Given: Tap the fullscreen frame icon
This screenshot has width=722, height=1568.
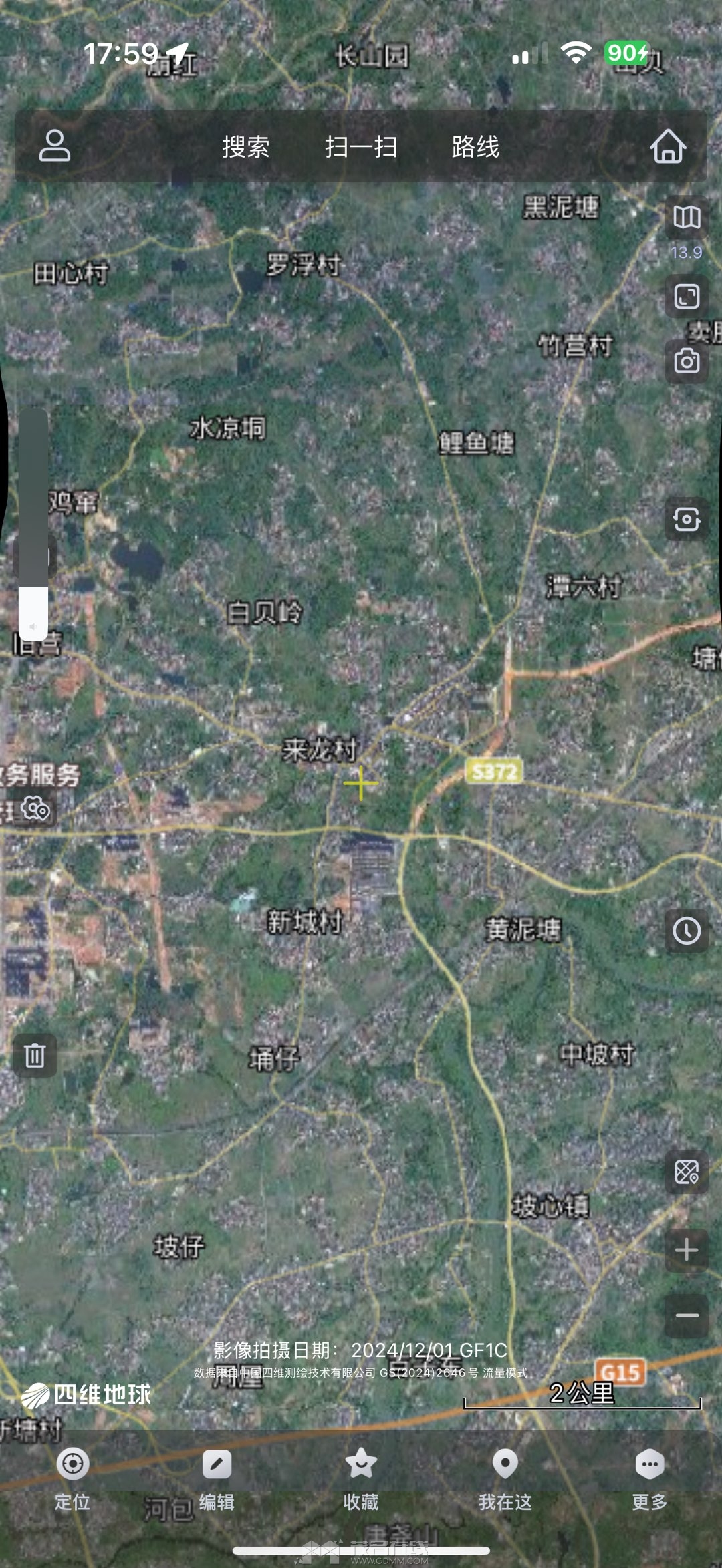Looking at the screenshot, I should (687, 296).
